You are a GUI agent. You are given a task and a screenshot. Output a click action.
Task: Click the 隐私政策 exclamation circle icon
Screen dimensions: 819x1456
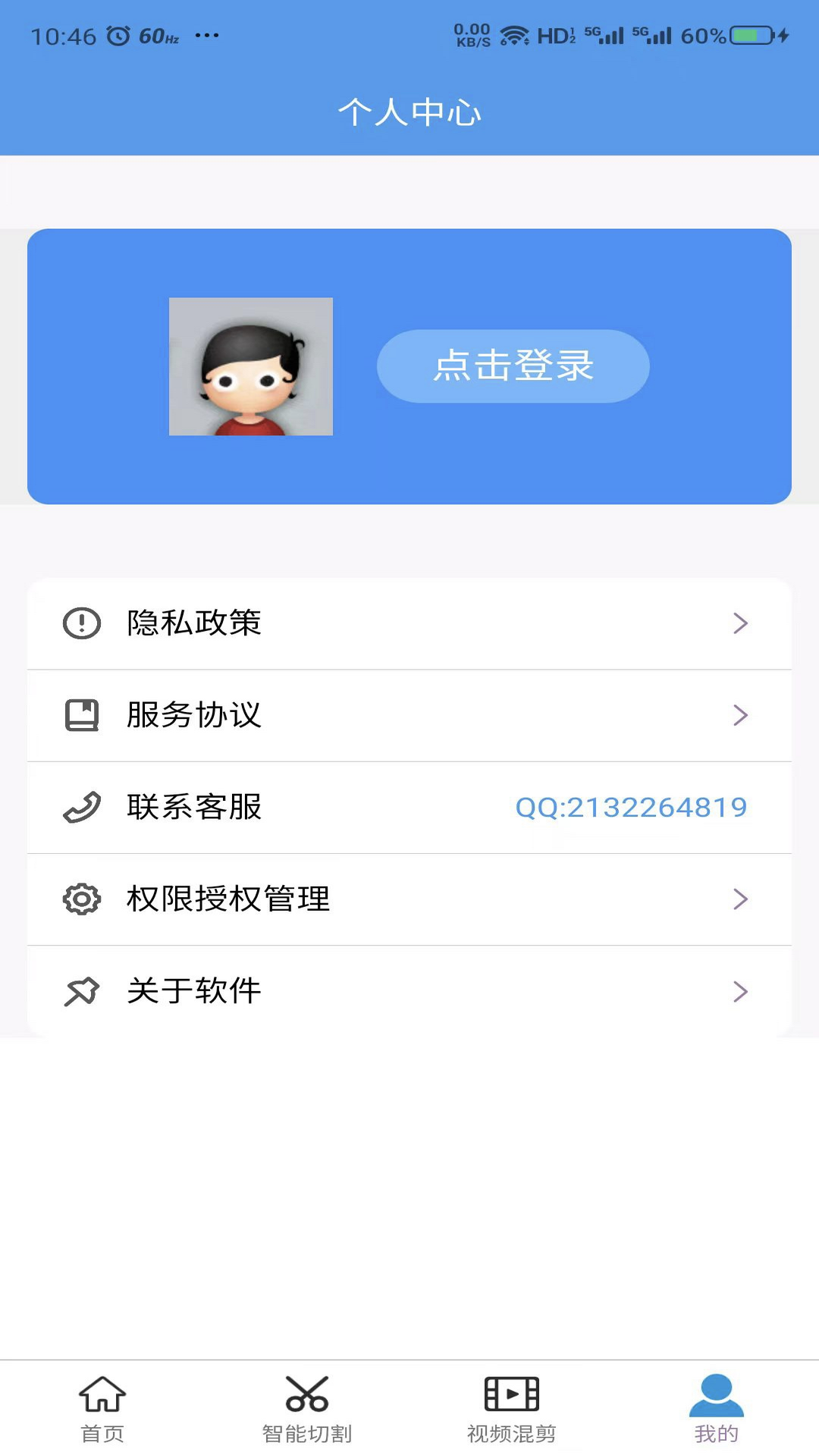(x=82, y=623)
